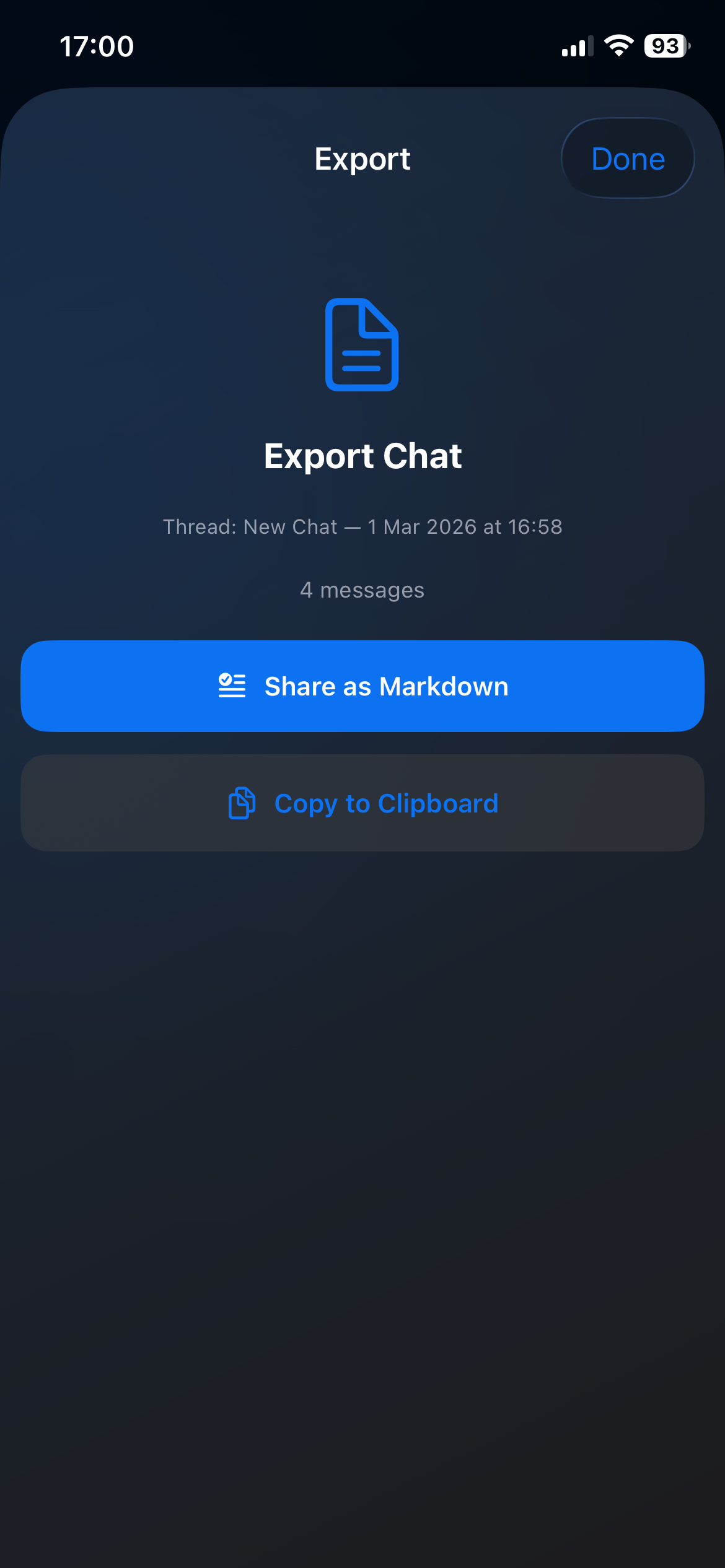Copy the chat to clipboard
The height and width of the screenshot is (1568, 725).
pos(362,803)
